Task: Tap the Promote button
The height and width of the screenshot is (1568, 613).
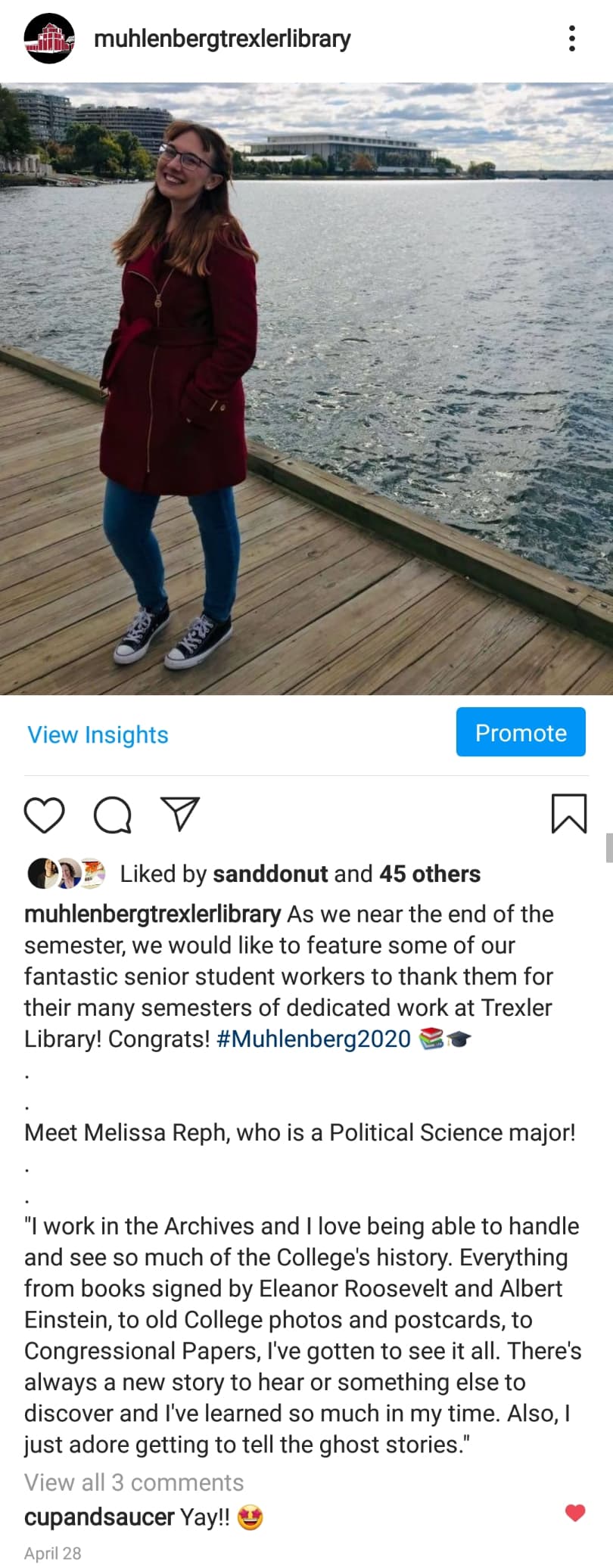Action: point(521,732)
